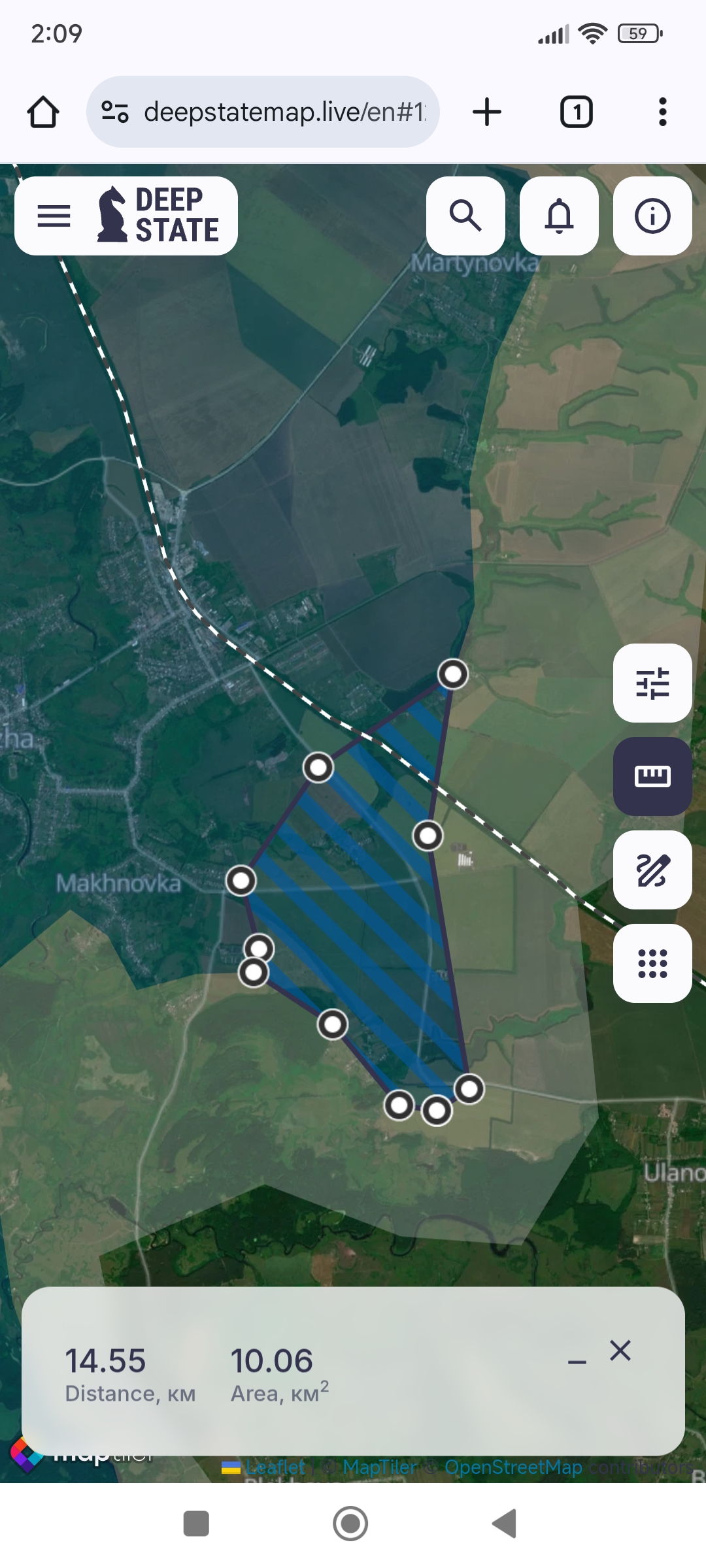Viewport: 706px width, 1568px height.
Task: Open the browser tab switcher
Action: (577, 112)
